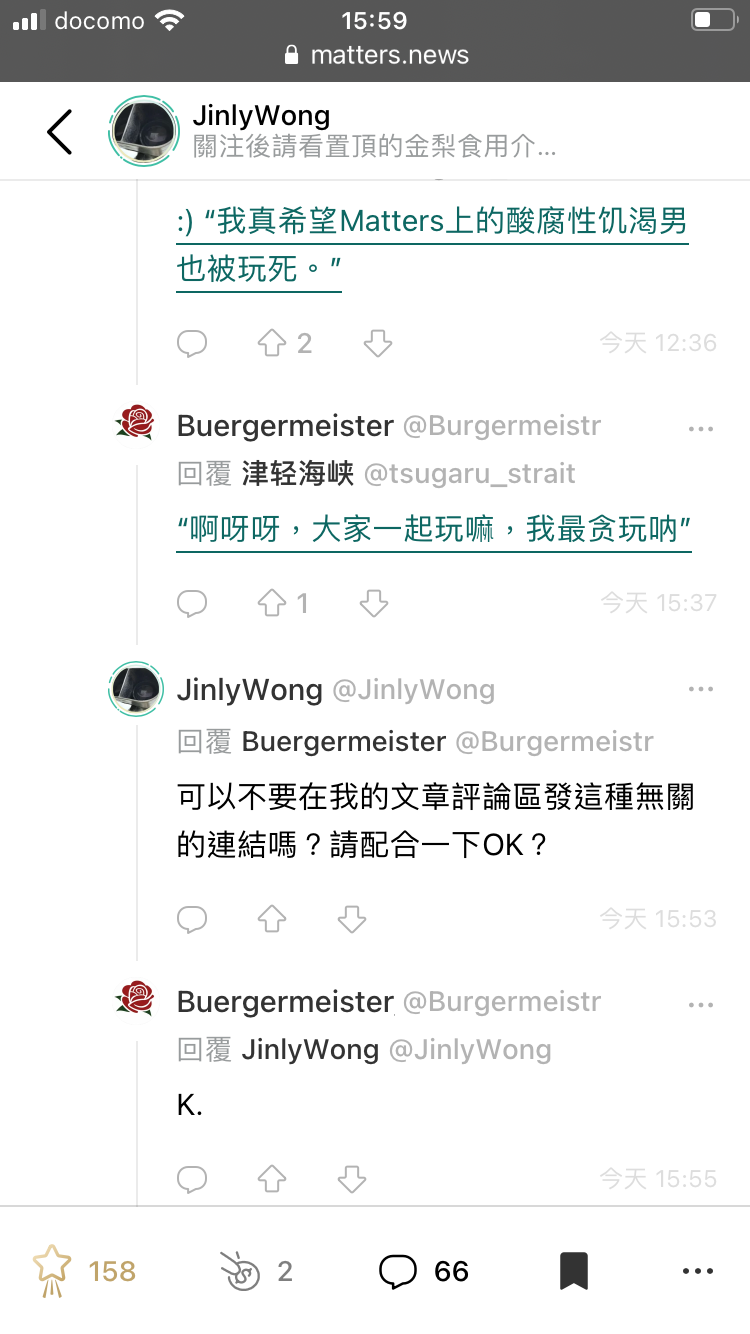The width and height of the screenshot is (750, 1334).
Task: Open options for Buergermeister's 15:37 comment
Action: coord(701,429)
